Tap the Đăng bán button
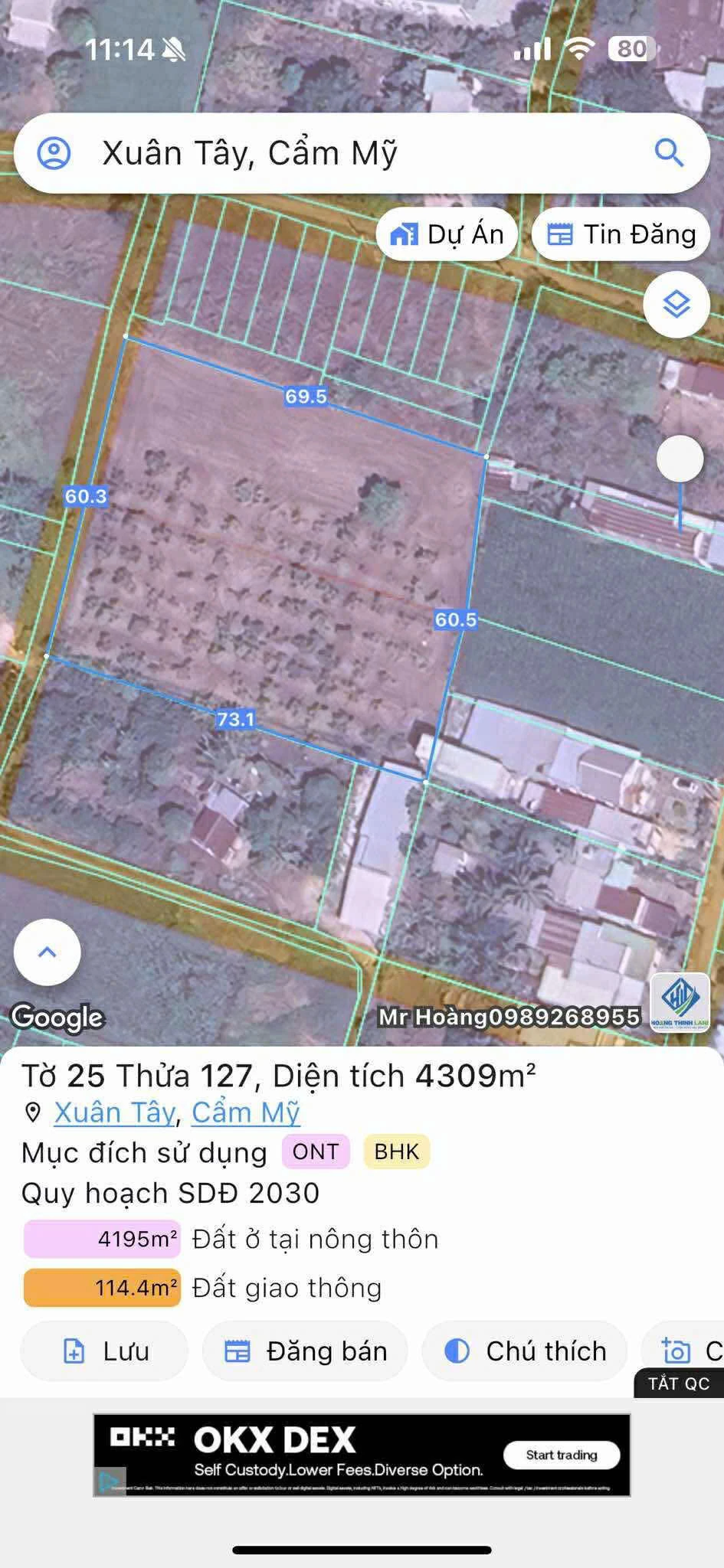724x1568 pixels. click(x=305, y=1351)
